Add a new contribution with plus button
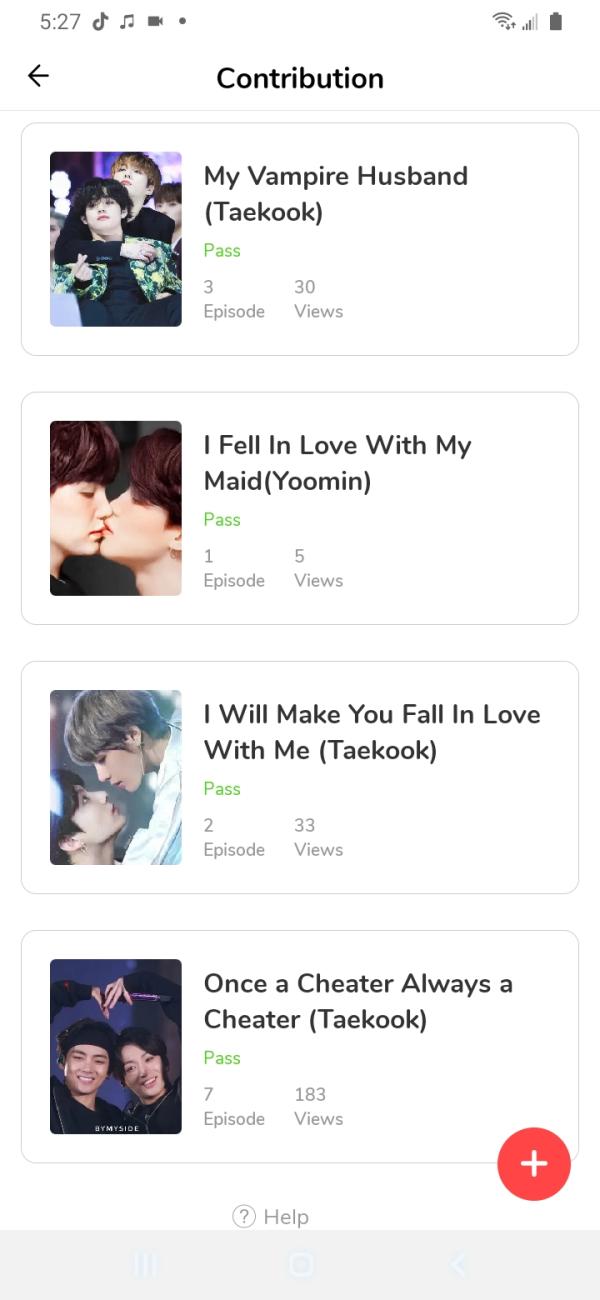 [534, 1163]
